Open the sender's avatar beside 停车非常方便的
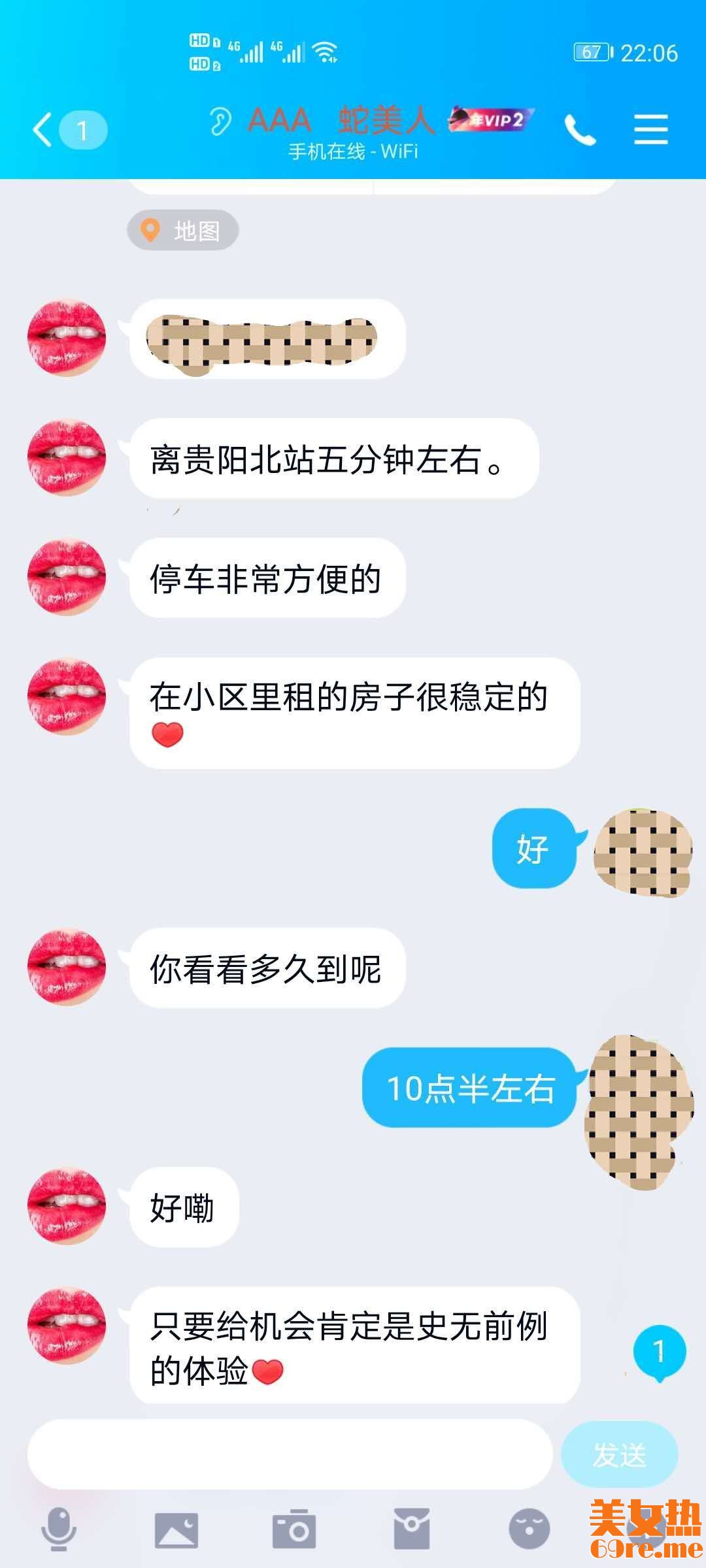The width and height of the screenshot is (706, 1568). pyautogui.click(x=66, y=577)
